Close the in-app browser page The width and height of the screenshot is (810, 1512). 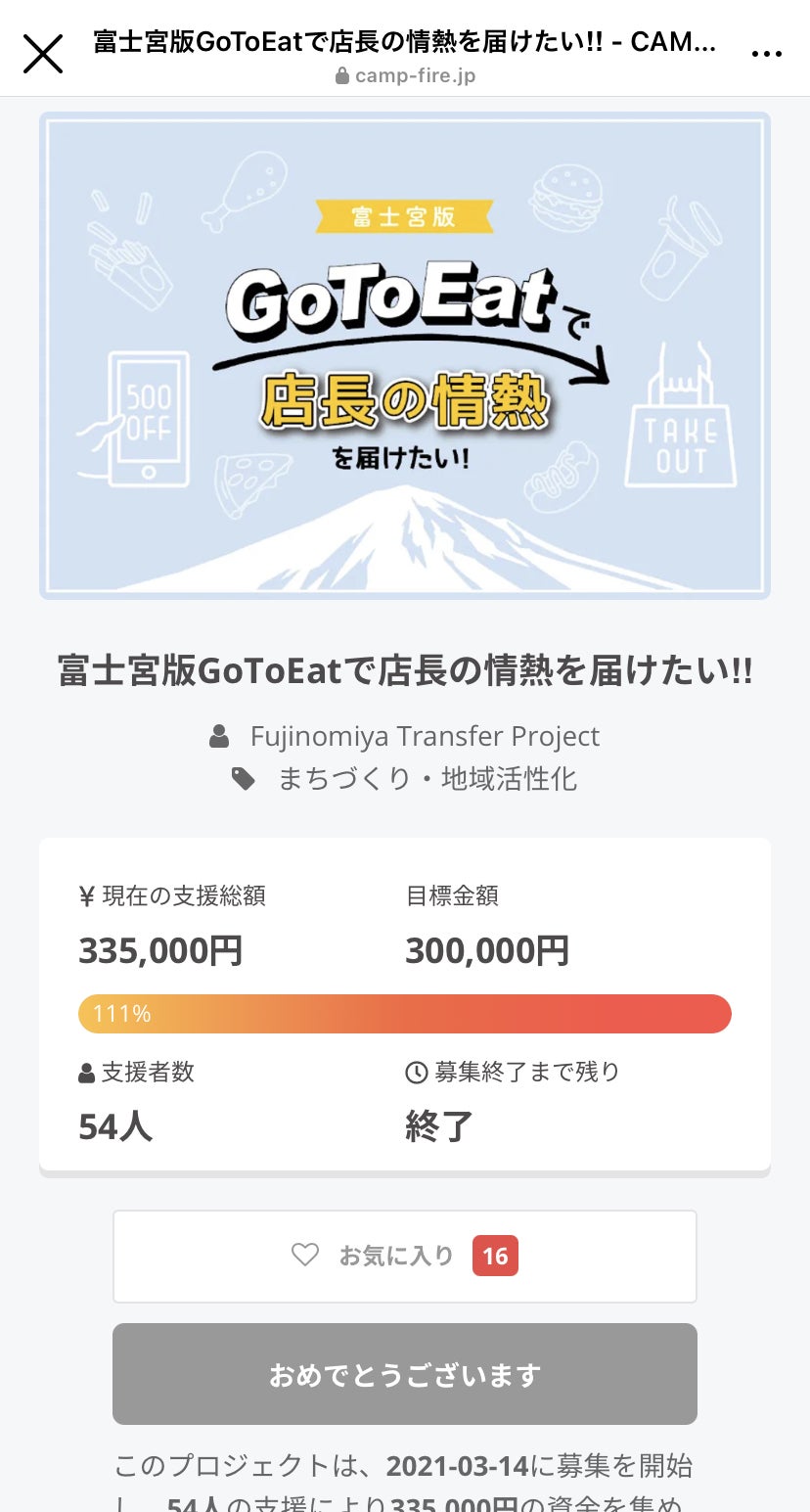coord(43,54)
